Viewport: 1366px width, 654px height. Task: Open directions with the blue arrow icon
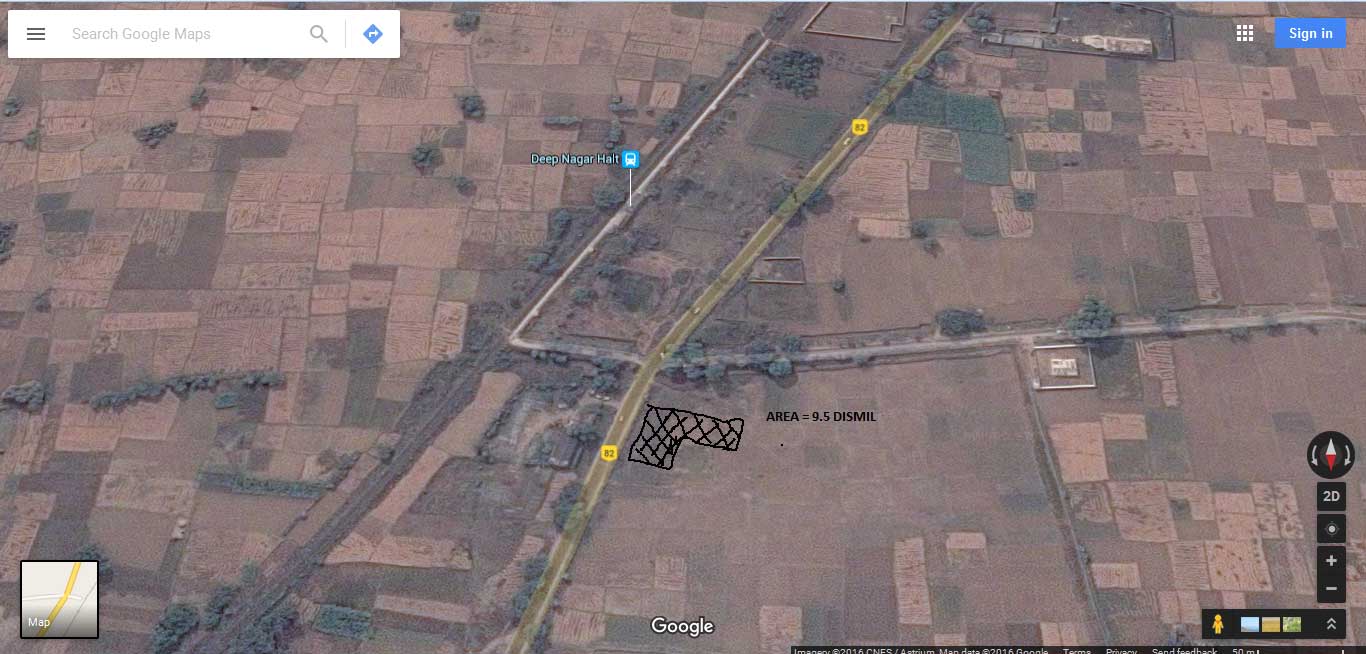(x=373, y=34)
